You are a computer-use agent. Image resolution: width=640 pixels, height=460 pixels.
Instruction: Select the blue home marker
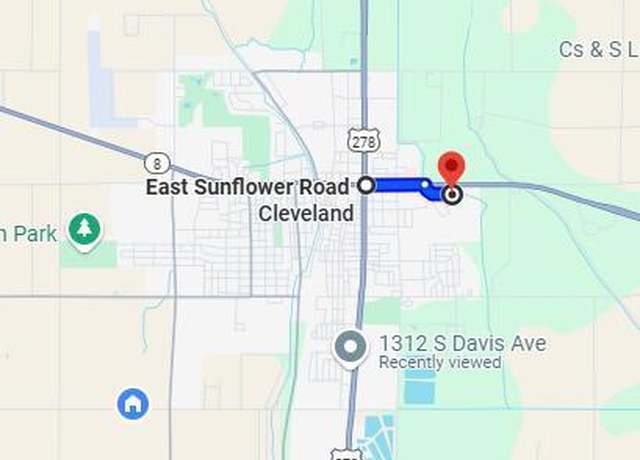coord(132,404)
